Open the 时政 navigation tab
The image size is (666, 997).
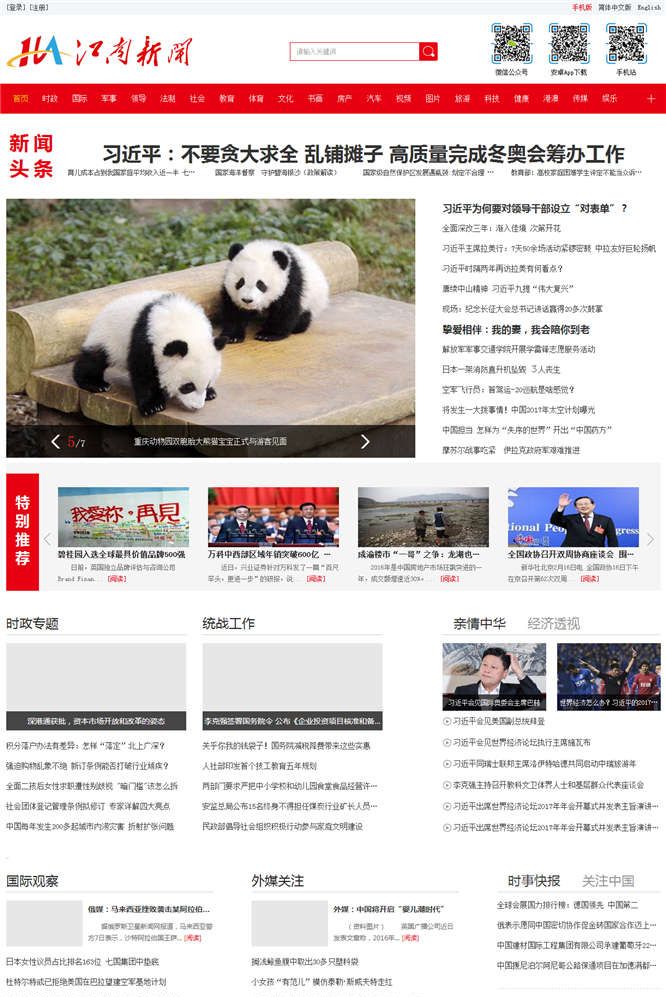(49, 99)
